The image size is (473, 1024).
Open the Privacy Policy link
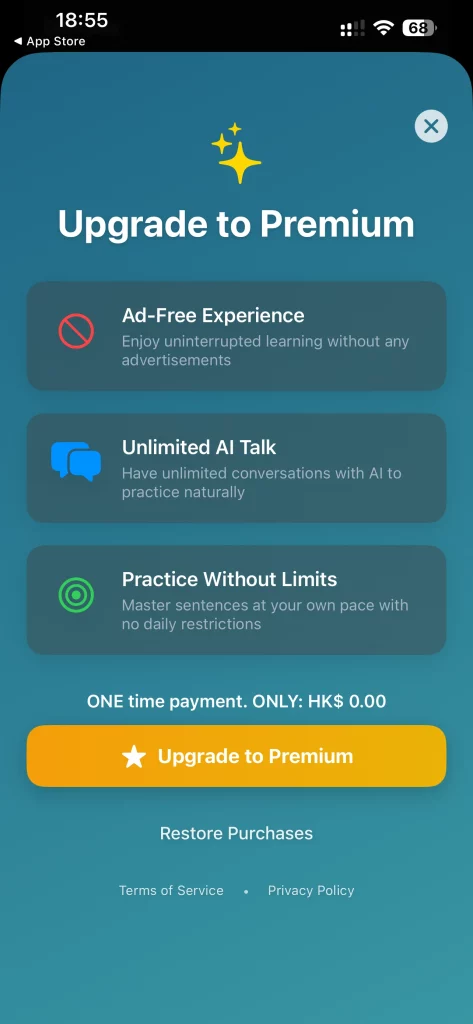pos(311,890)
